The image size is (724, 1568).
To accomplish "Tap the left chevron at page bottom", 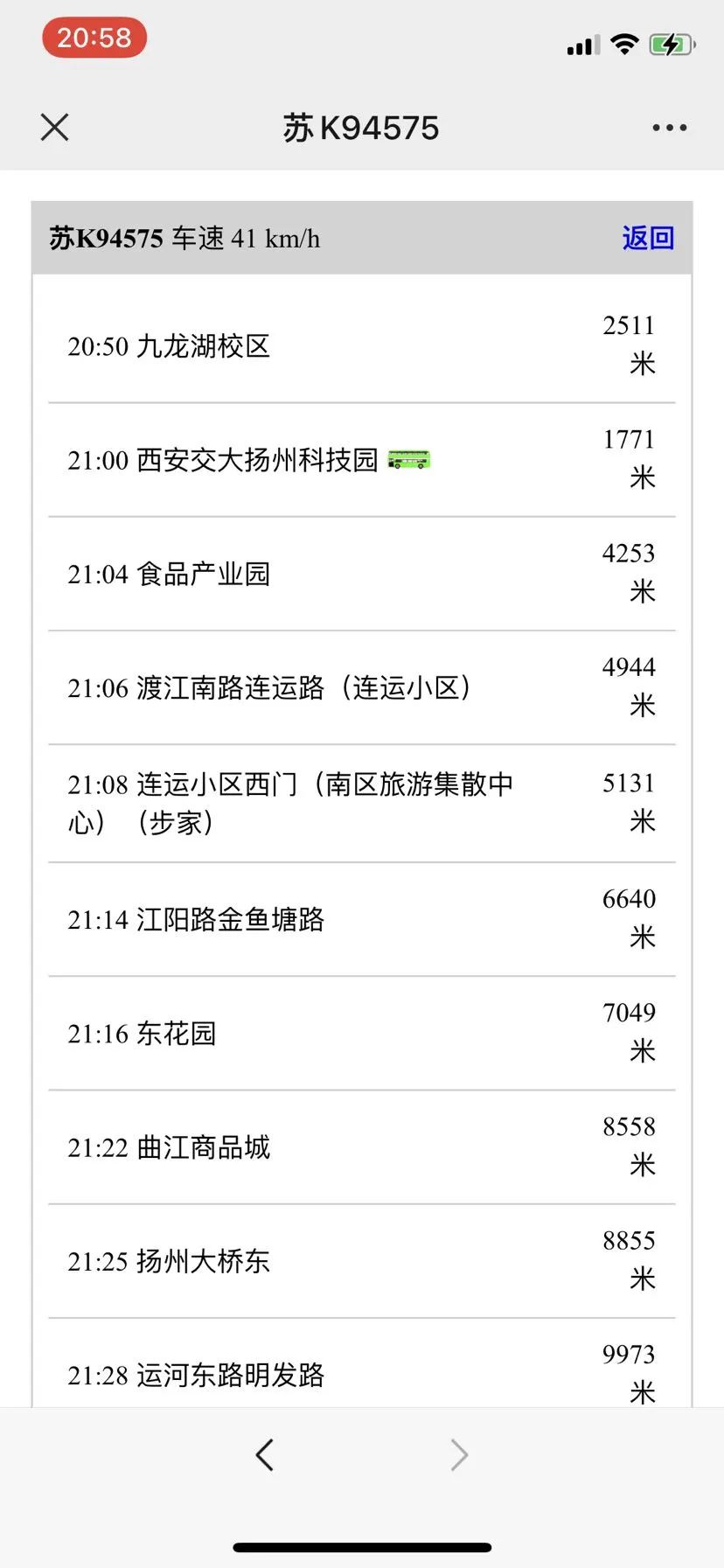I will 265,1454.
